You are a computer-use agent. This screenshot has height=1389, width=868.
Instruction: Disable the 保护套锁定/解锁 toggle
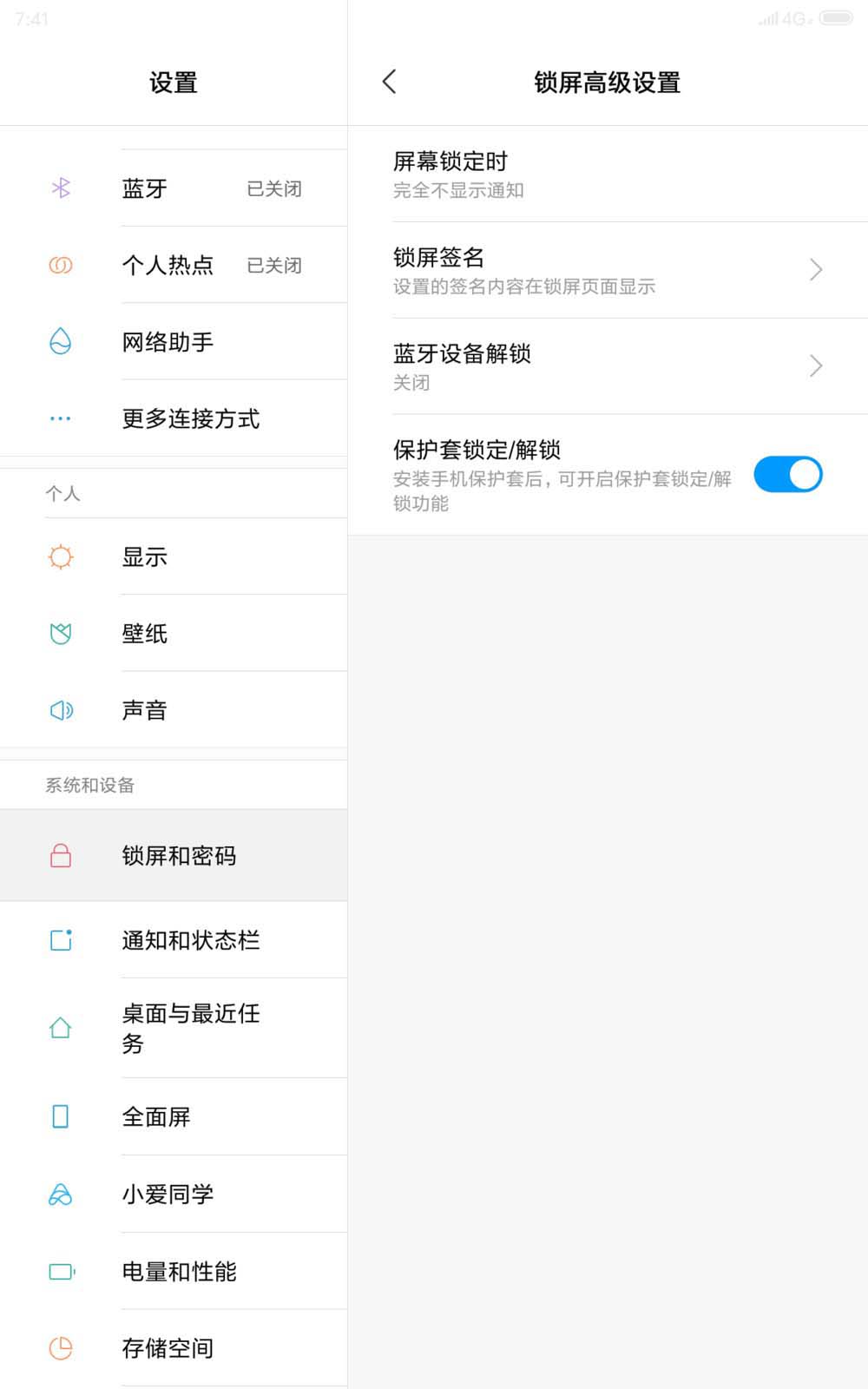tap(786, 475)
